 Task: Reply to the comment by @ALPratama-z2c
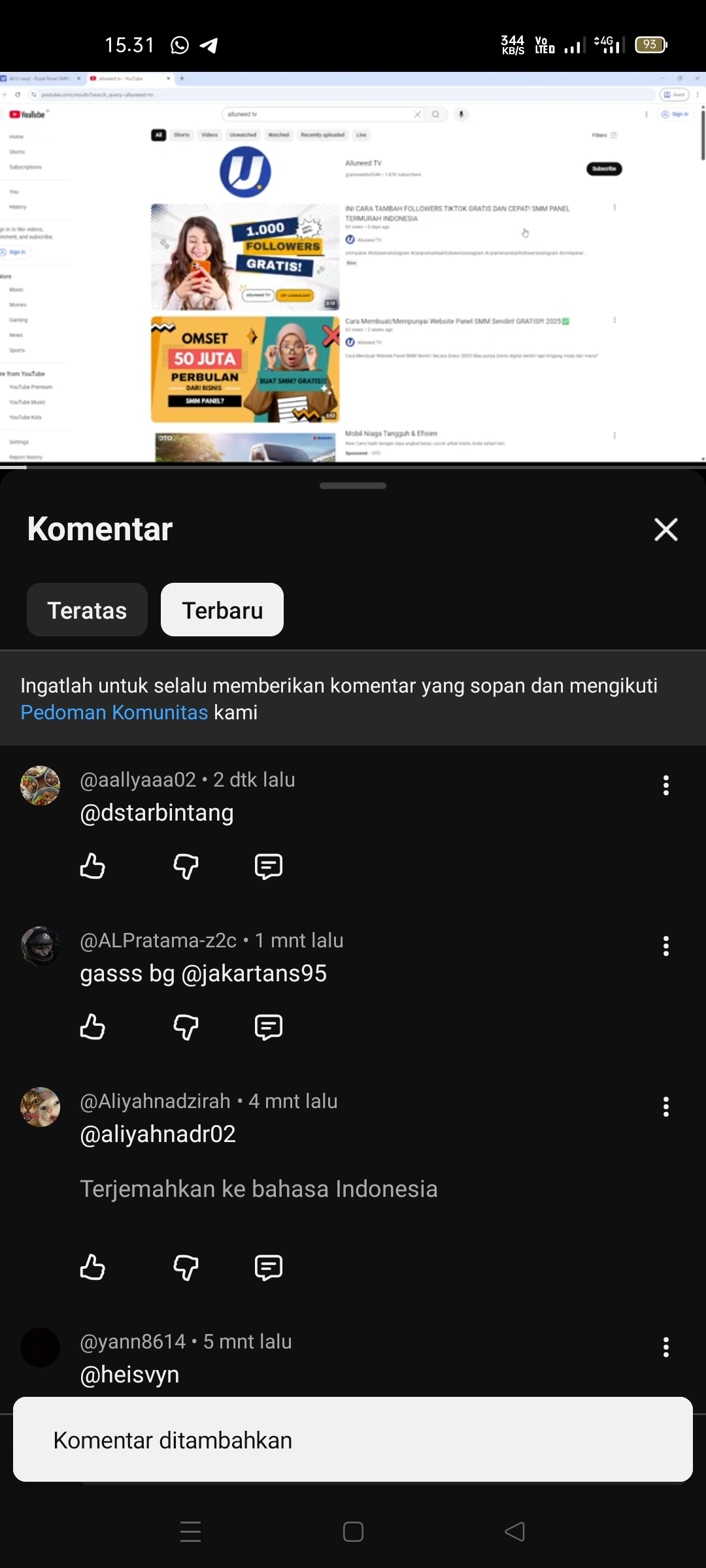268,1027
